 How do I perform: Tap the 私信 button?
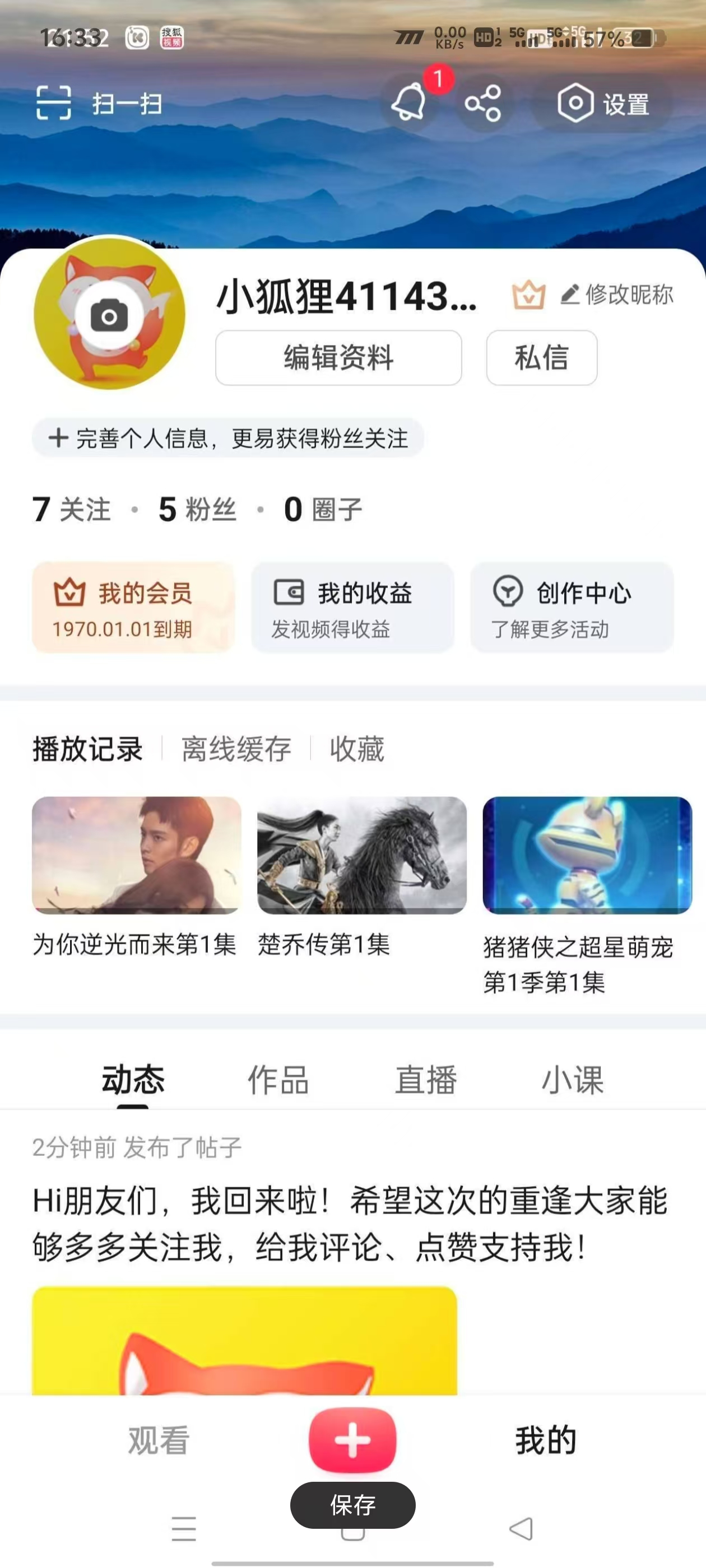[x=541, y=358]
